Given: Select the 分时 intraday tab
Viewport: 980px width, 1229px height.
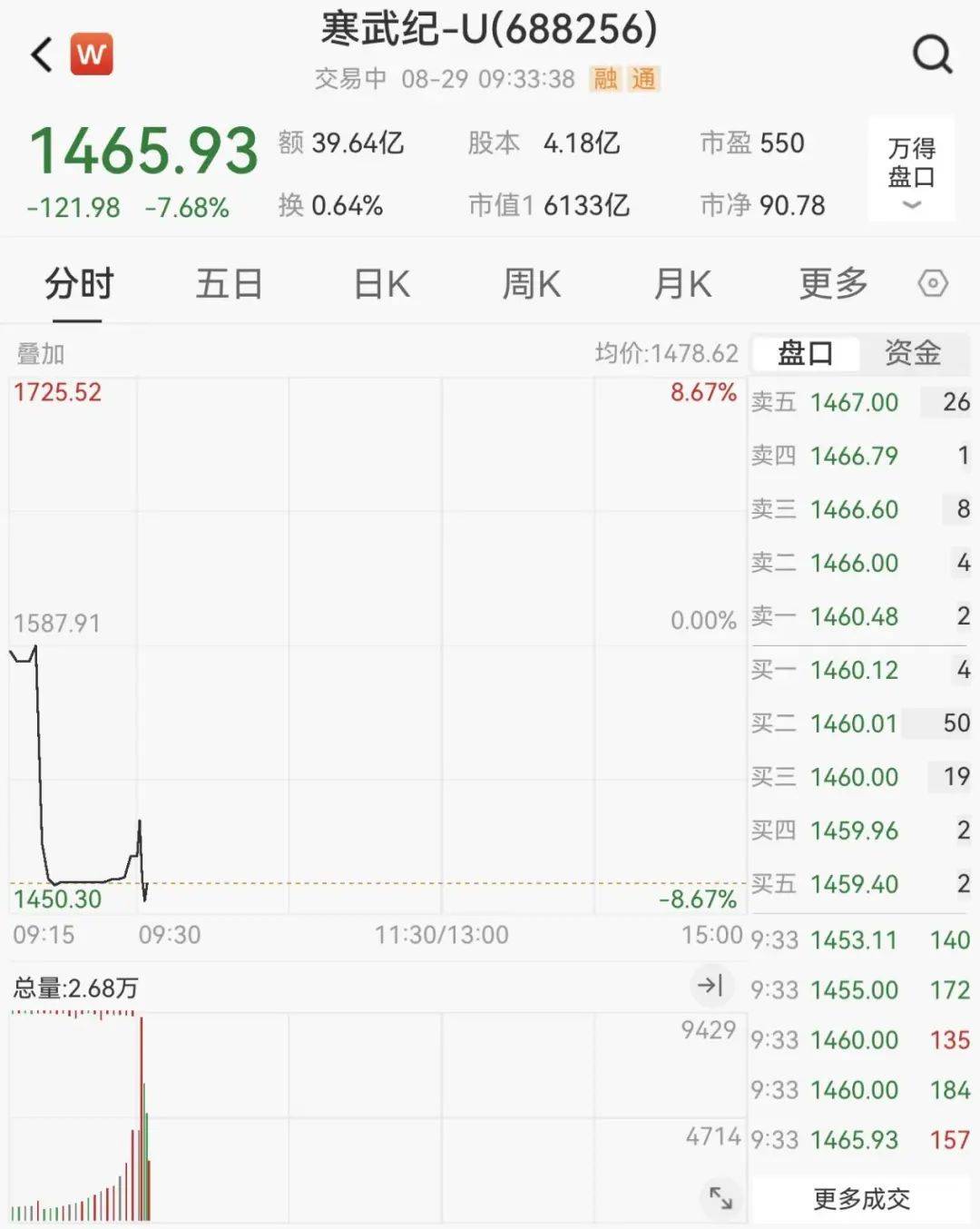Looking at the screenshot, I should tap(79, 284).
